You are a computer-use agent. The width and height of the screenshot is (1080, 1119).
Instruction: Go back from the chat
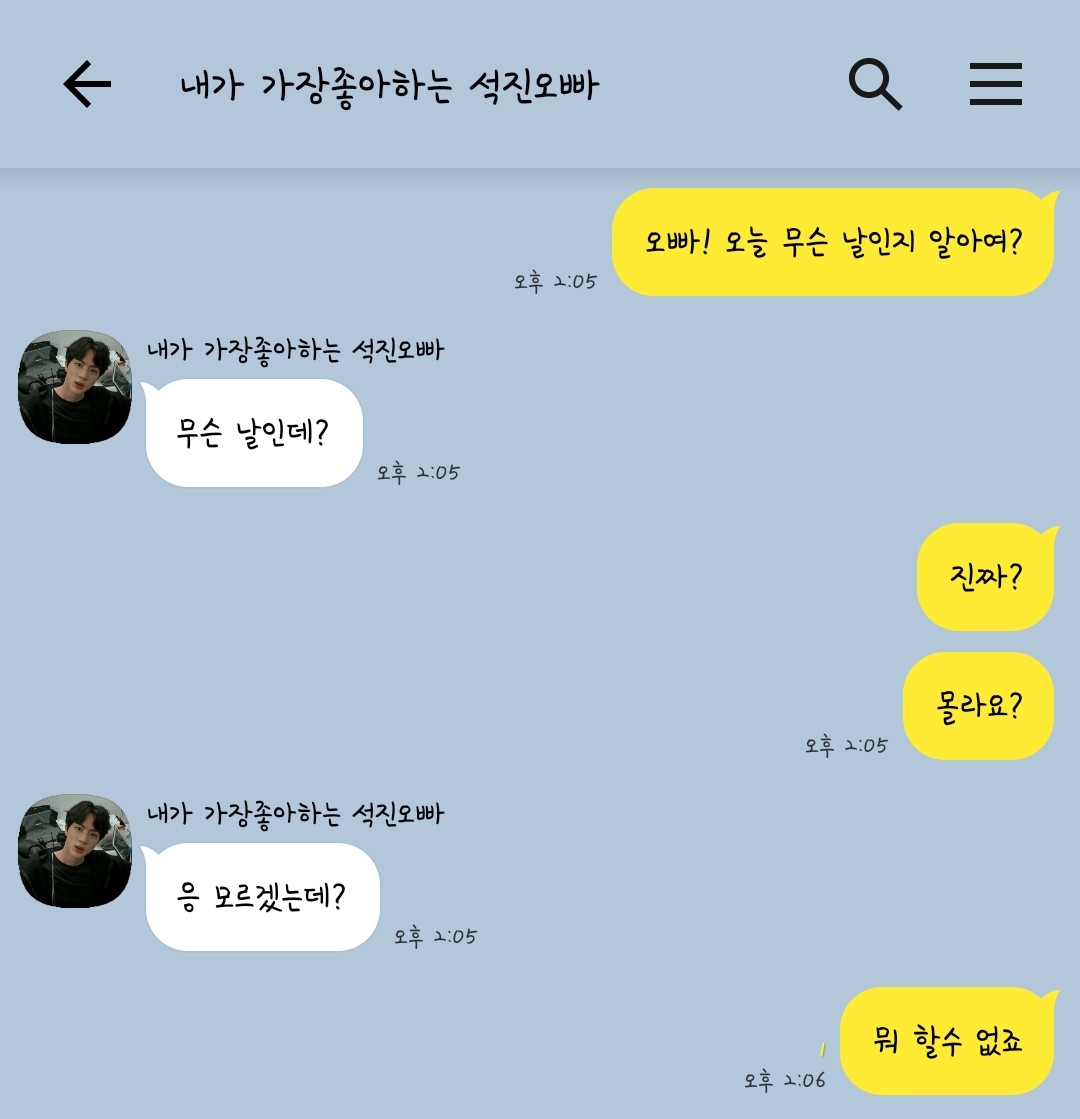87,85
